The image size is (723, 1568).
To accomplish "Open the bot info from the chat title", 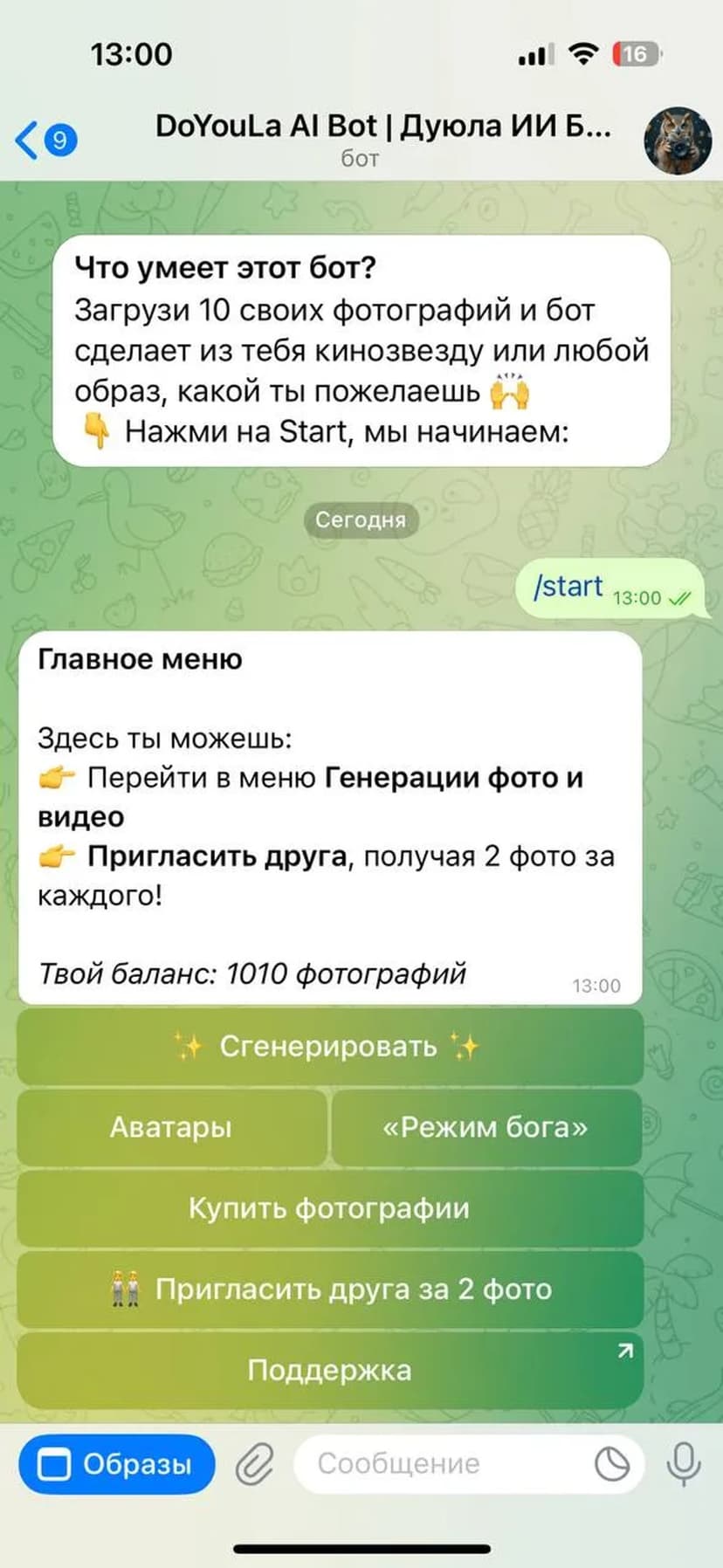I will tap(382, 138).
